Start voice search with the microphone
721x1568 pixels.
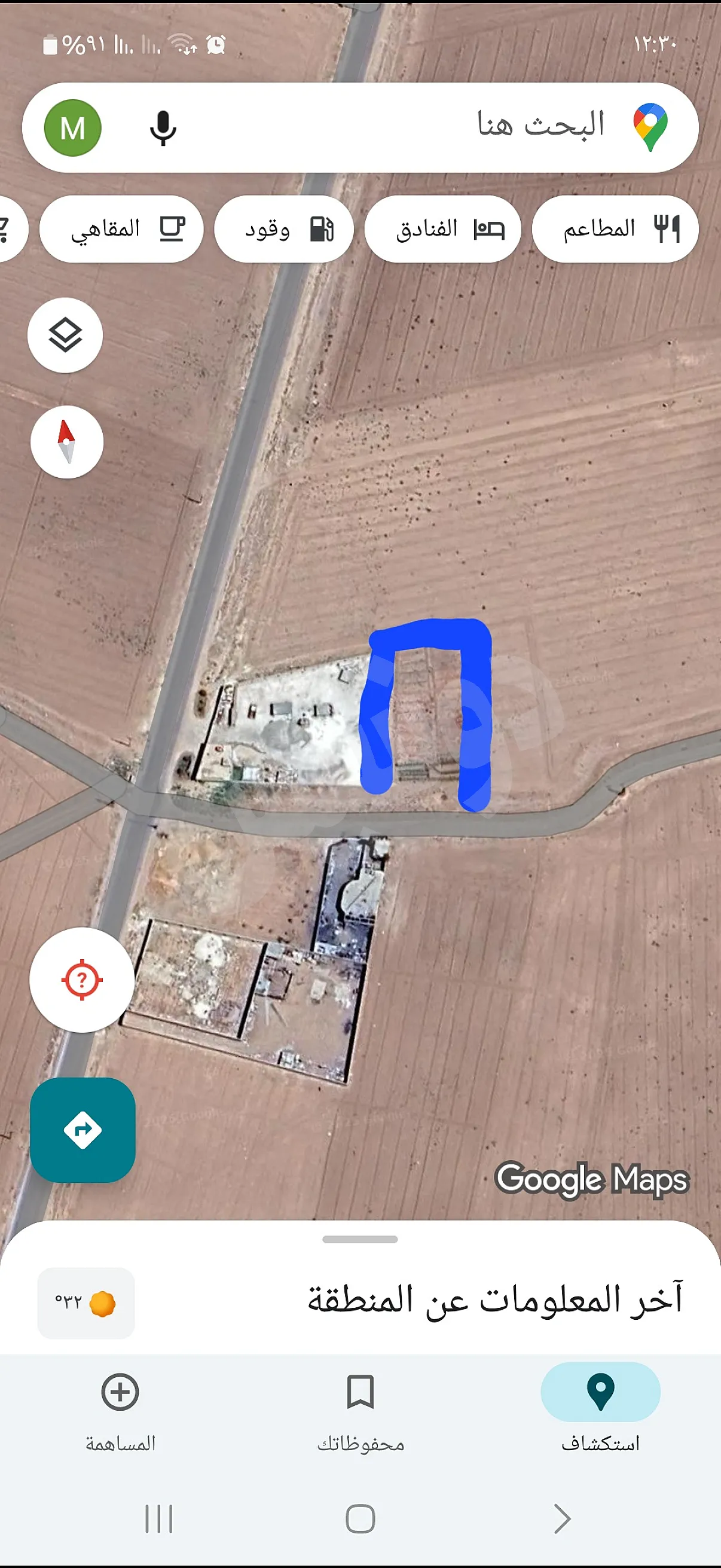pos(163,128)
